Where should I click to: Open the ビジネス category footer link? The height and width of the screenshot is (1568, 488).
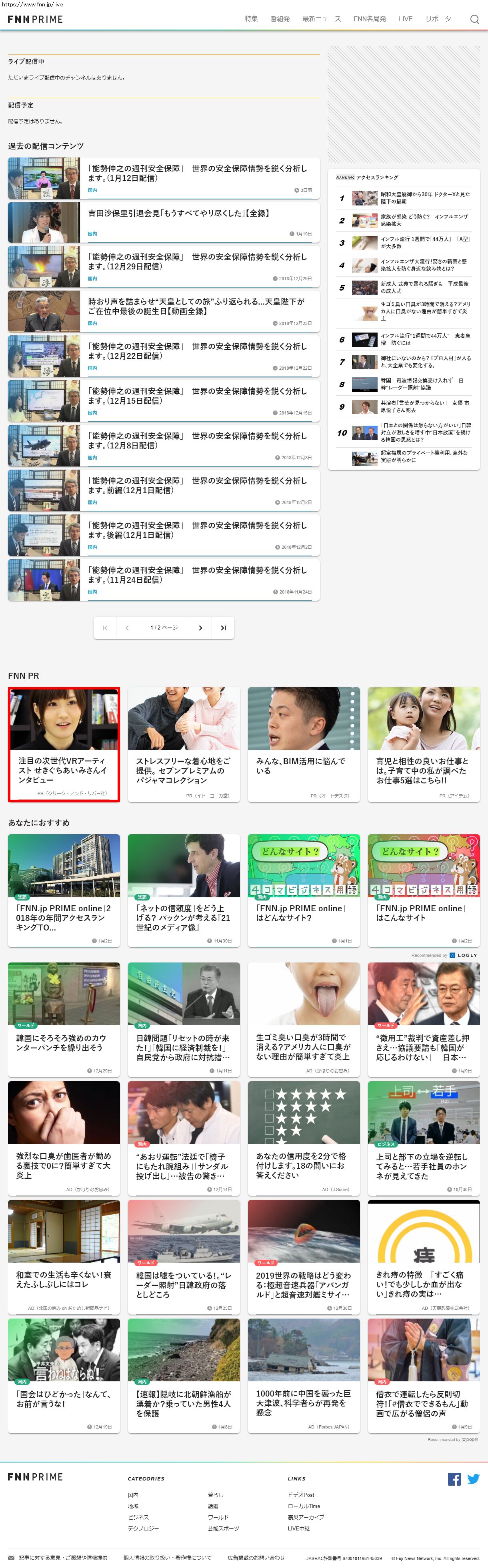138,1517
